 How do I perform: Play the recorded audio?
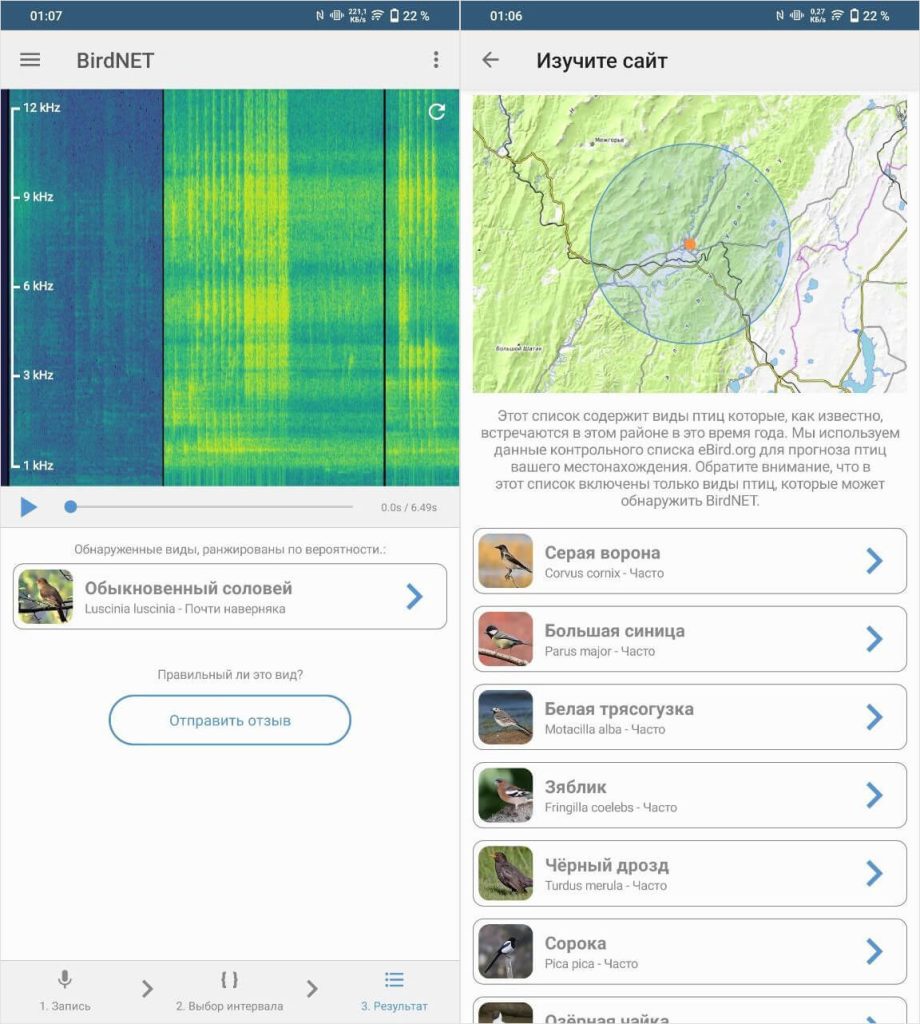[x=28, y=507]
